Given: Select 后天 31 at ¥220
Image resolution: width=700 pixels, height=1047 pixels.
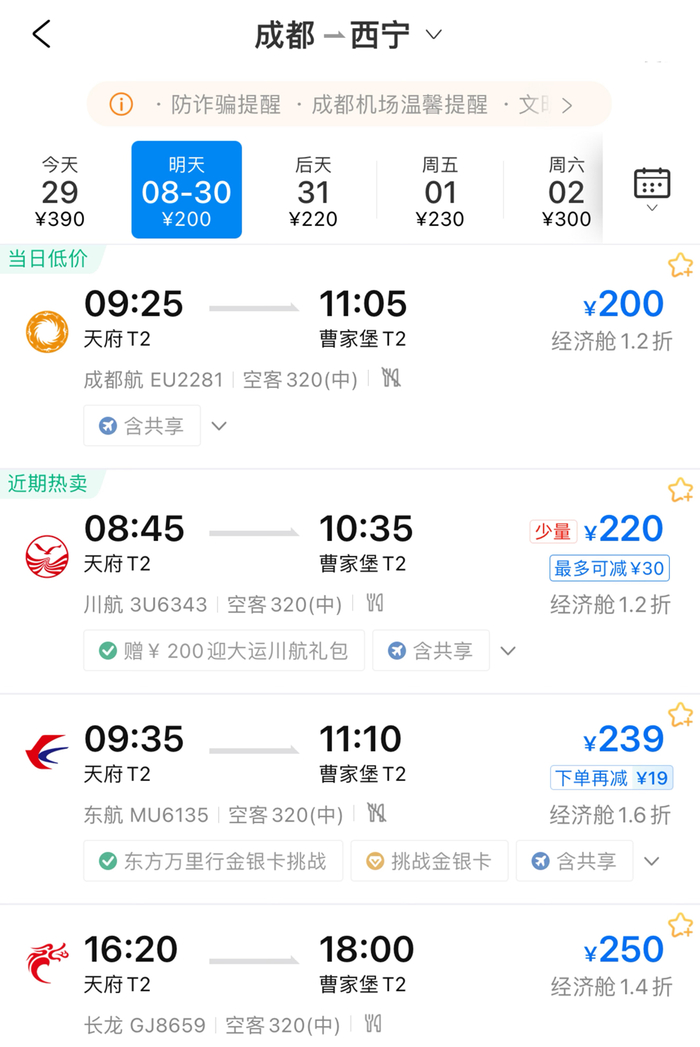Looking at the screenshot, I should [313, 191].
